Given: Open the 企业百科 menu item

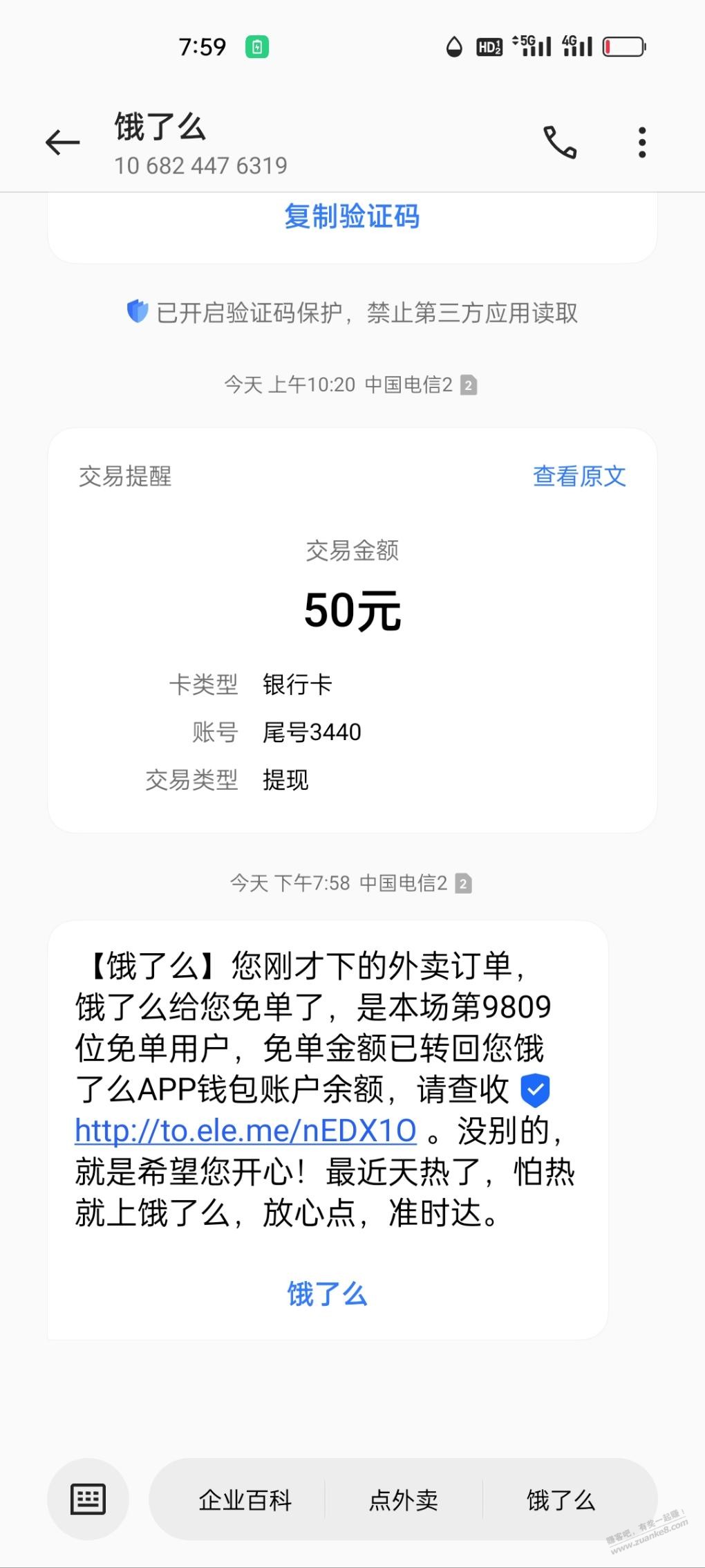Looking at the screenshot, I should 245,1500.
